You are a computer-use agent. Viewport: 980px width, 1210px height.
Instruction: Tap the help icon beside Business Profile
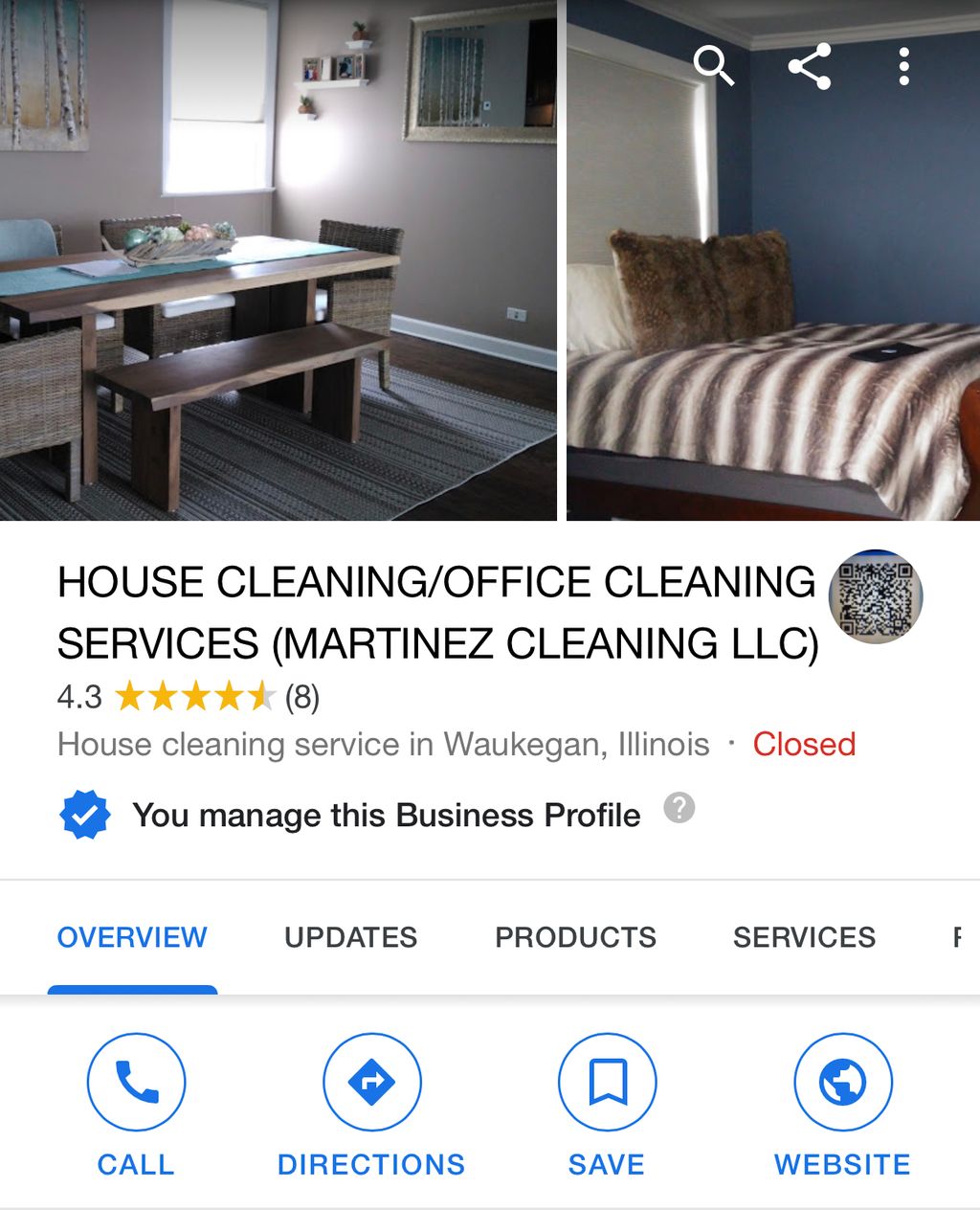[x=679, y=808]
